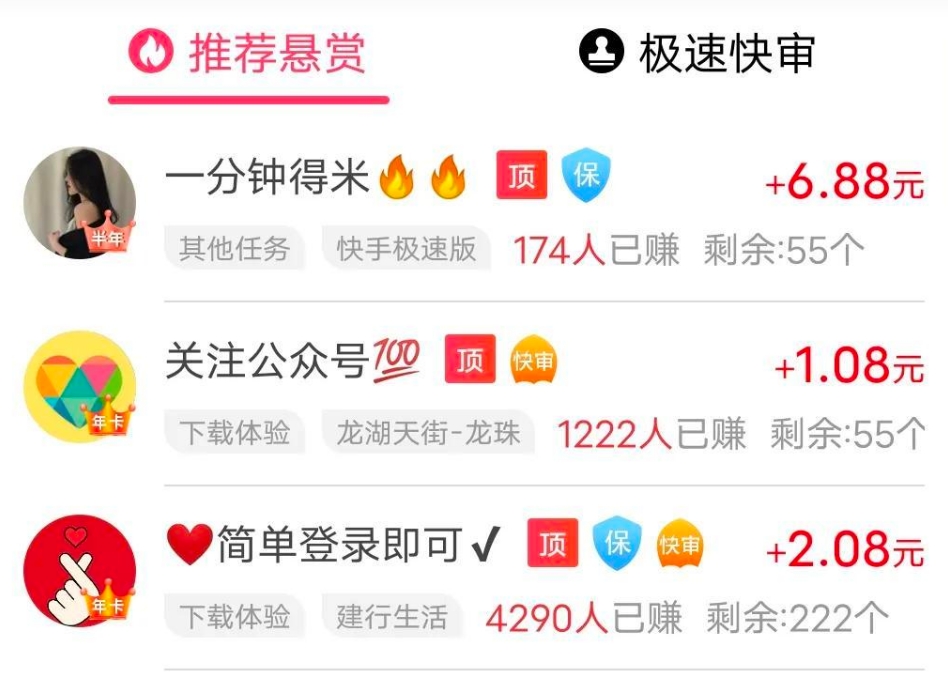
Task: Switch to the 极速快审 tab
Action: [698, 53]
